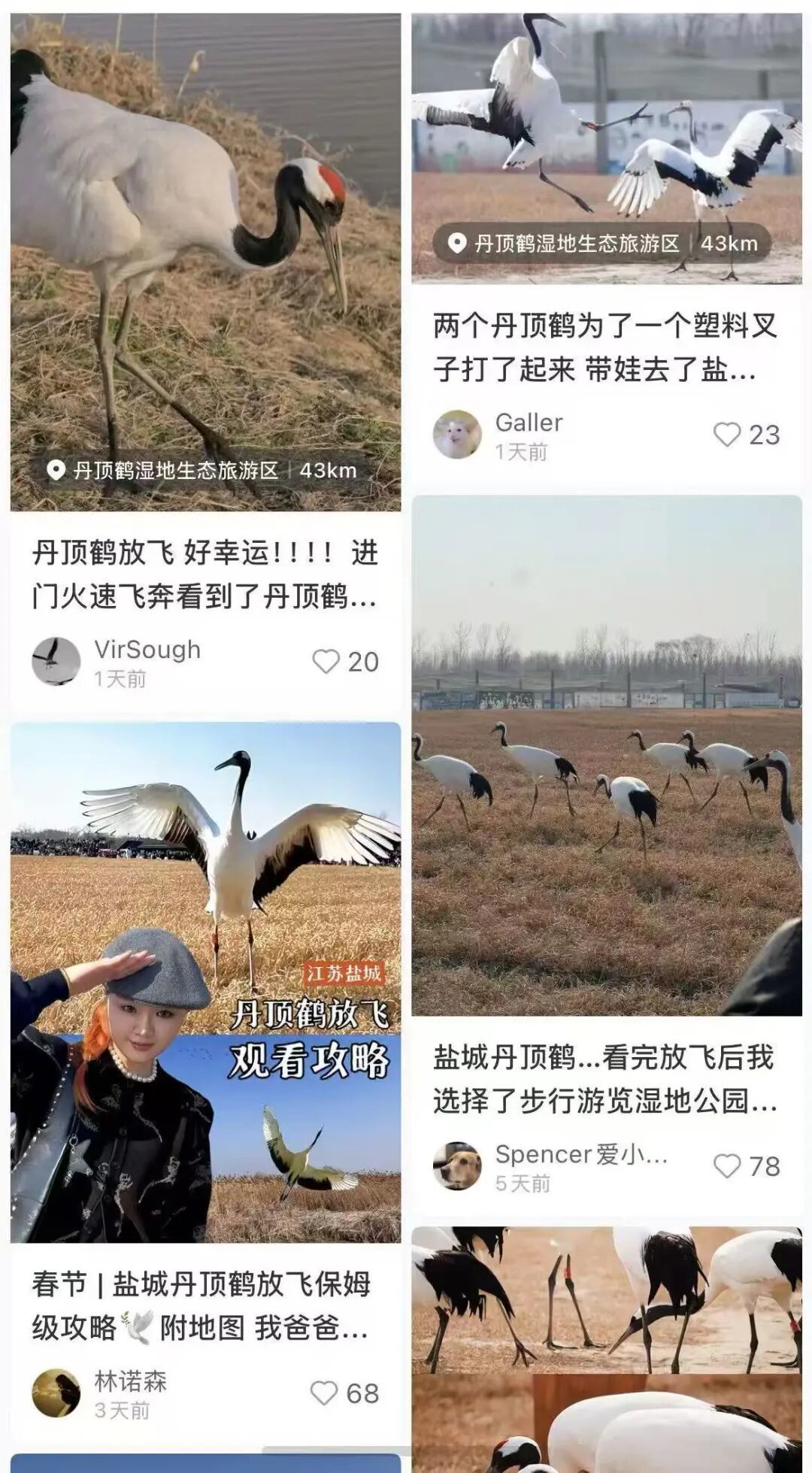This screenshot has width=812, height=1473.
Task: Open Spencer's 盐城丹顶鹤 wetland park post
Action: click(x=604, y=1079)
